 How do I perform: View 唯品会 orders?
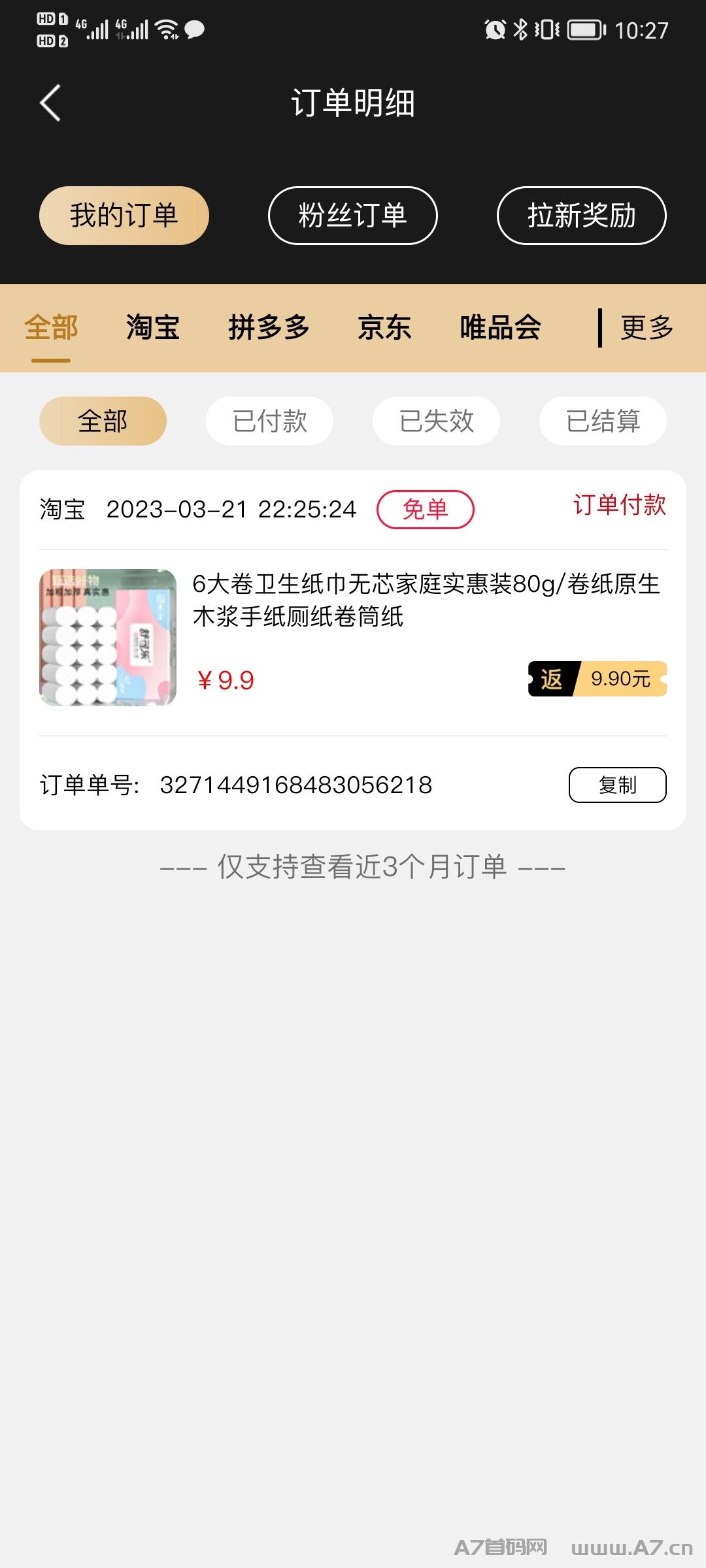point(501,328)
